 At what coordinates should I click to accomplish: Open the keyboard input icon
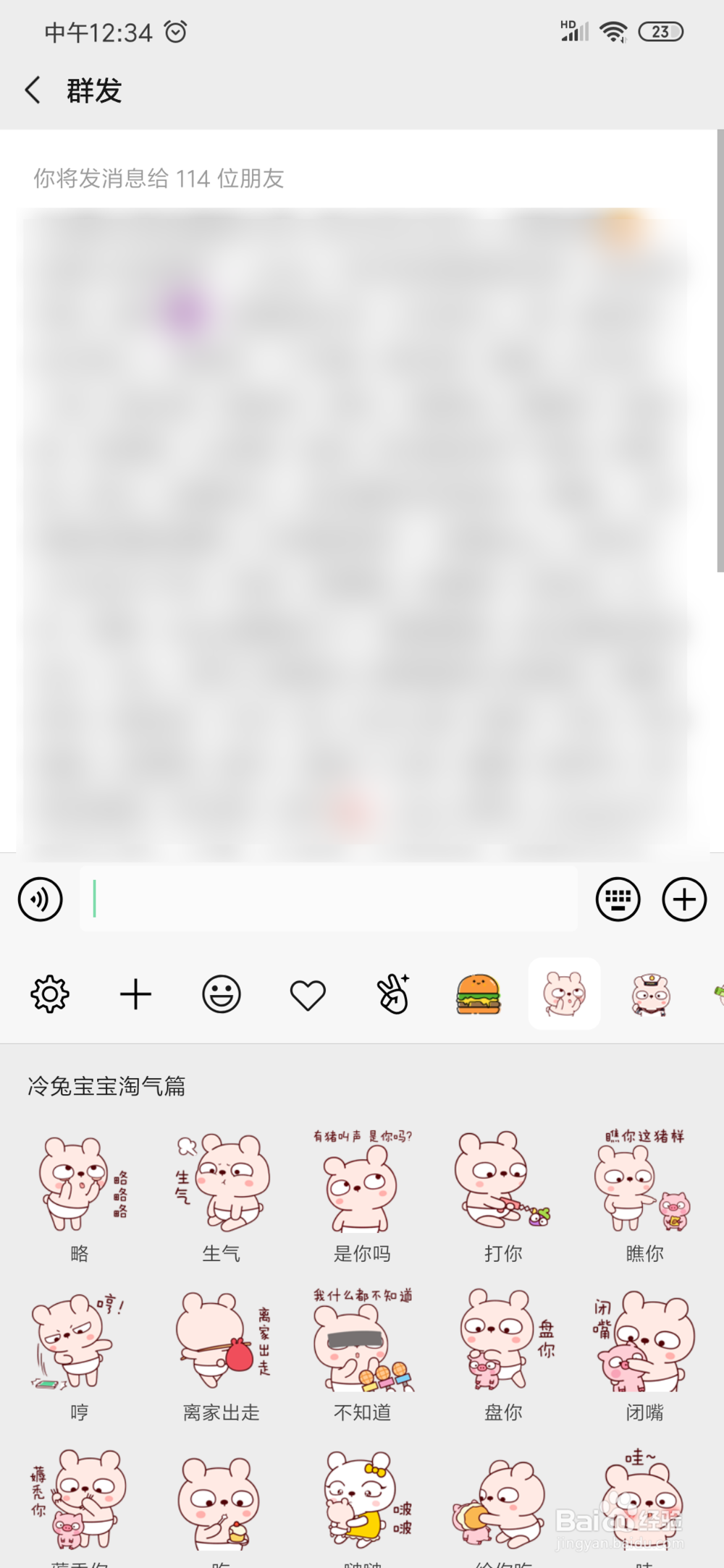(x=618, y=899)
